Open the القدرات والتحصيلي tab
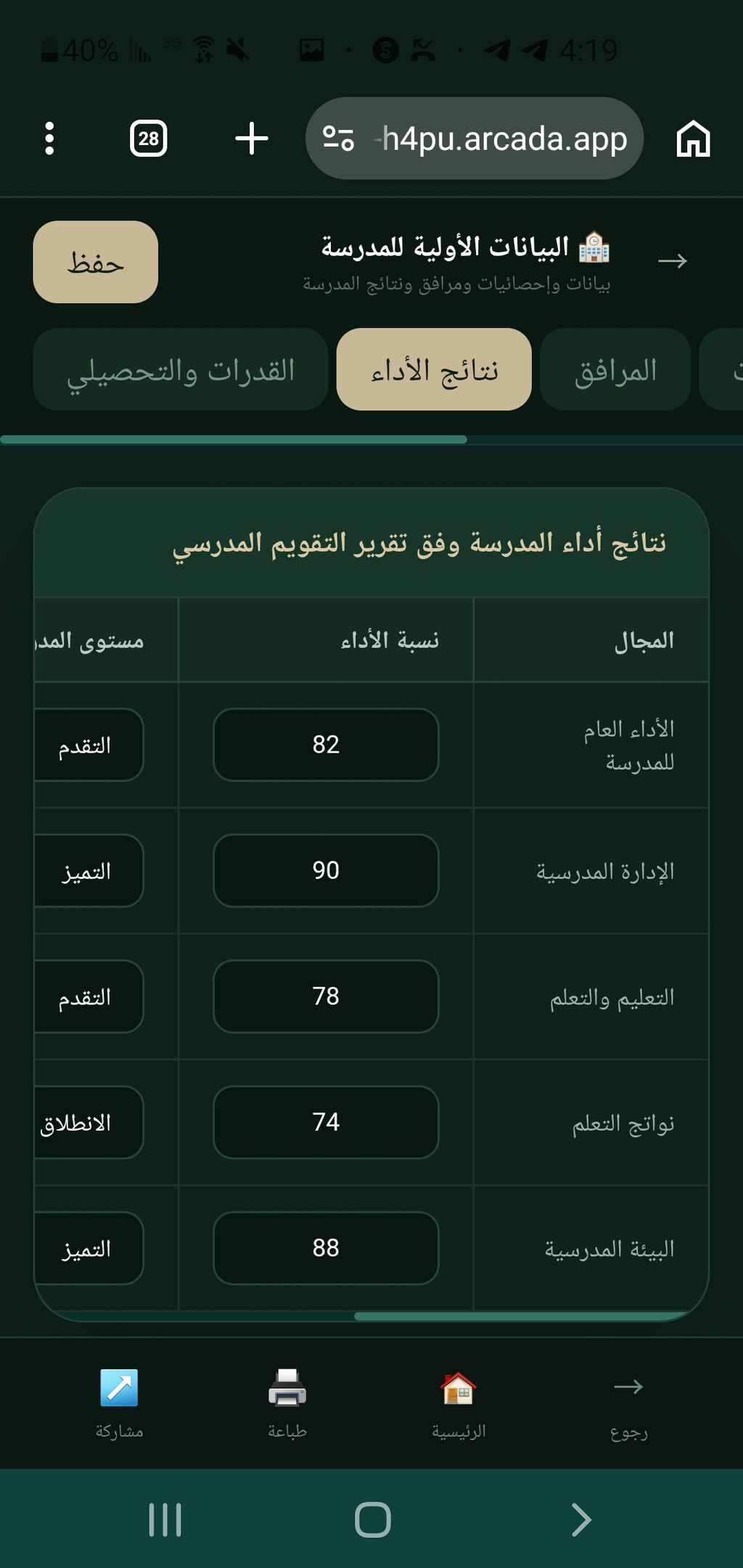Screen dimensions: 743x1568 pyautogui.click(x=181, y=370)
